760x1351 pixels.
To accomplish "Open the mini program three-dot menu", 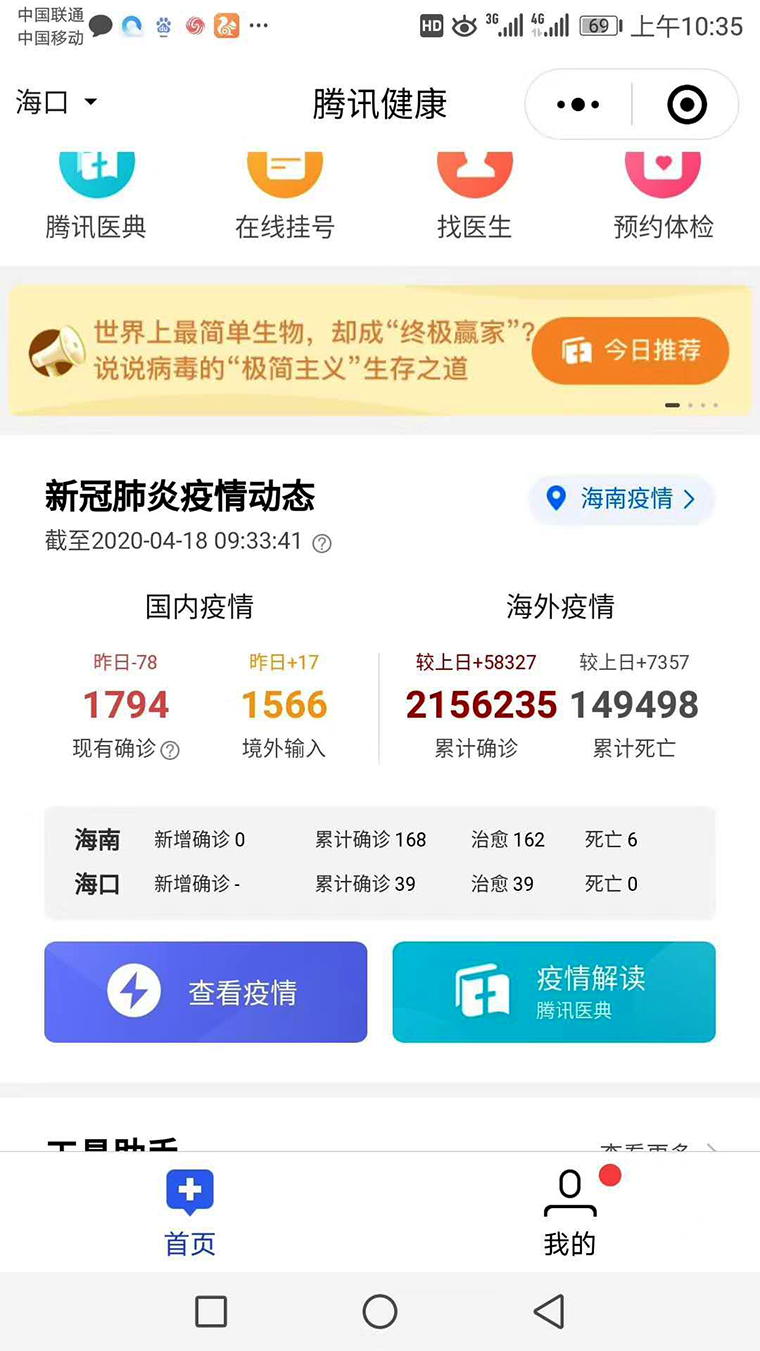I will (578, 104).
